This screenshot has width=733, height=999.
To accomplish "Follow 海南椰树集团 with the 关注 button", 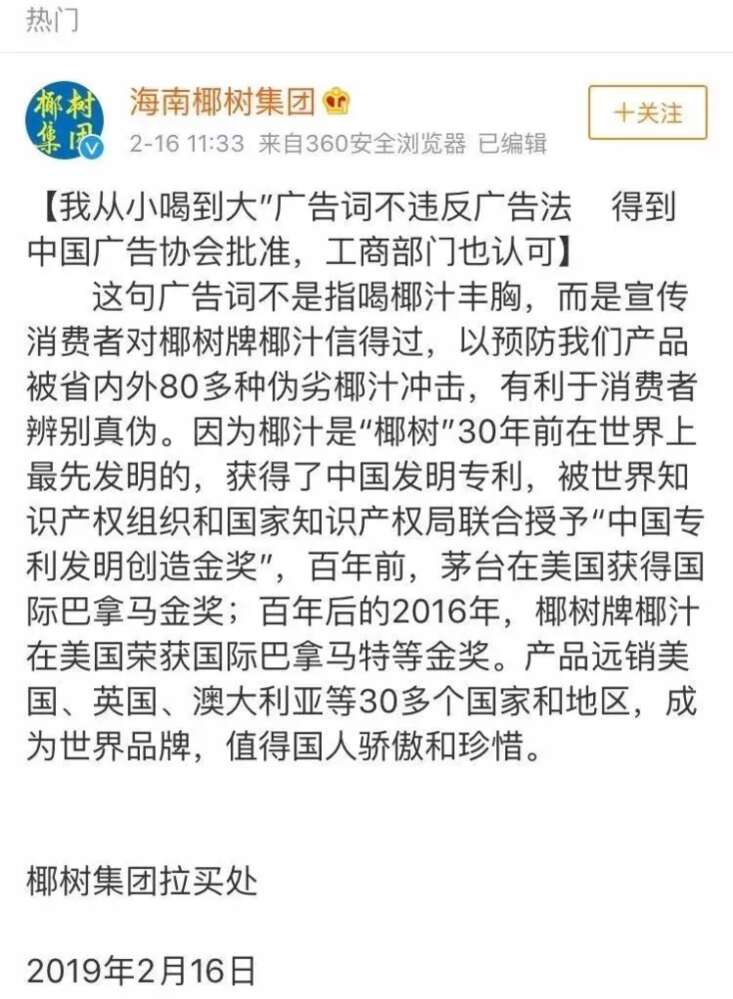I will click(647, 113).
